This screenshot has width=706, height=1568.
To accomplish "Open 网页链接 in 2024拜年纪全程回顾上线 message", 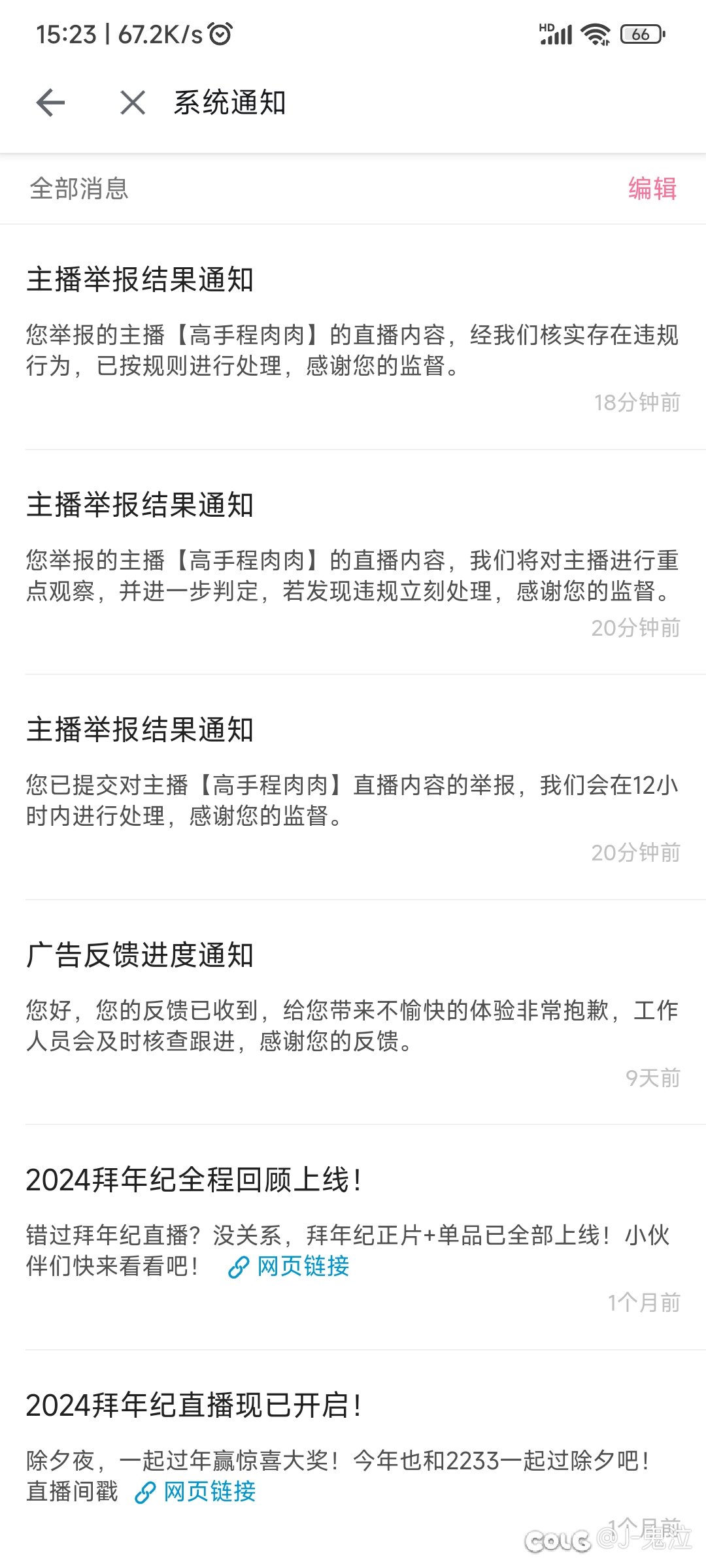I will tap(288, 1266).
